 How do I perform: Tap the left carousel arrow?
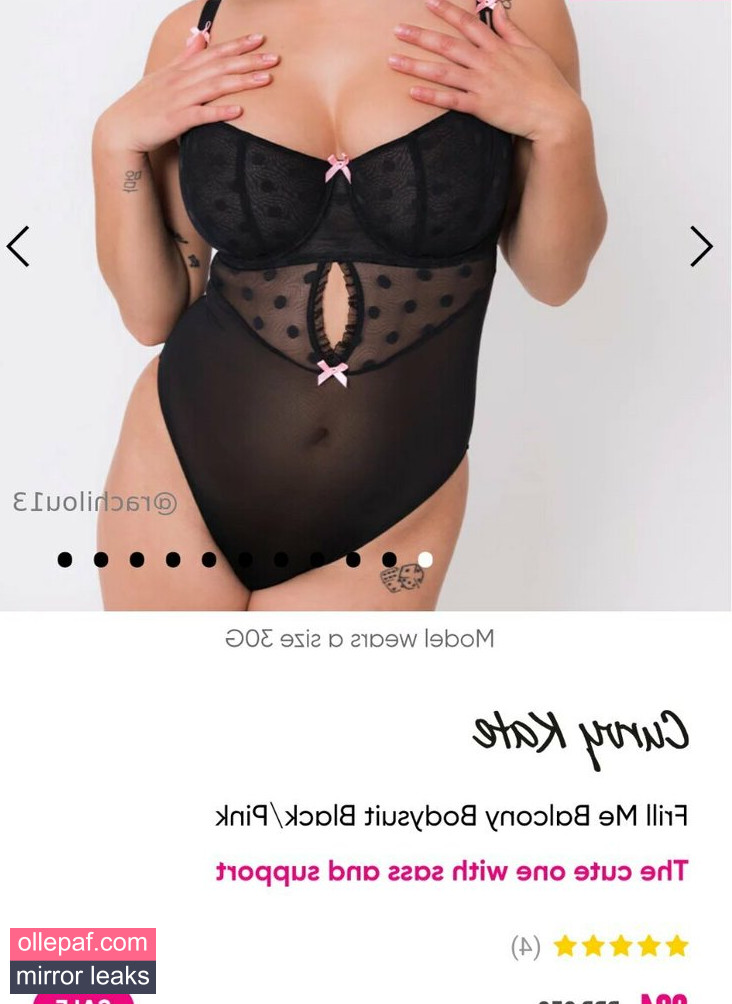click(18, 246)
